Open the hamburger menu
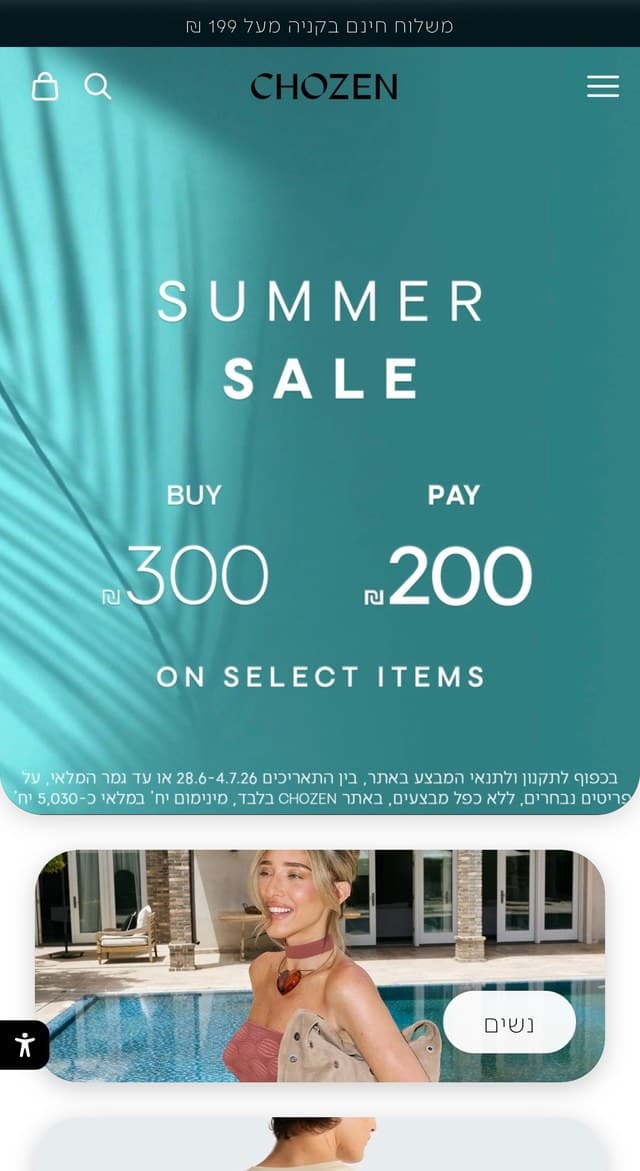The height and width of the screenshot is (1171, 640). [x=603, y=87]
